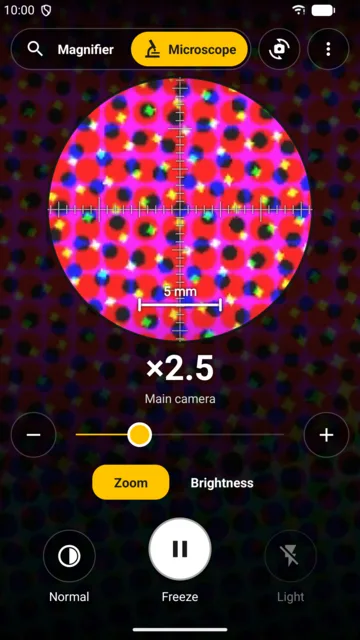
Task: Select the Zoom adjustment tab
Action: tap(131, 482)
